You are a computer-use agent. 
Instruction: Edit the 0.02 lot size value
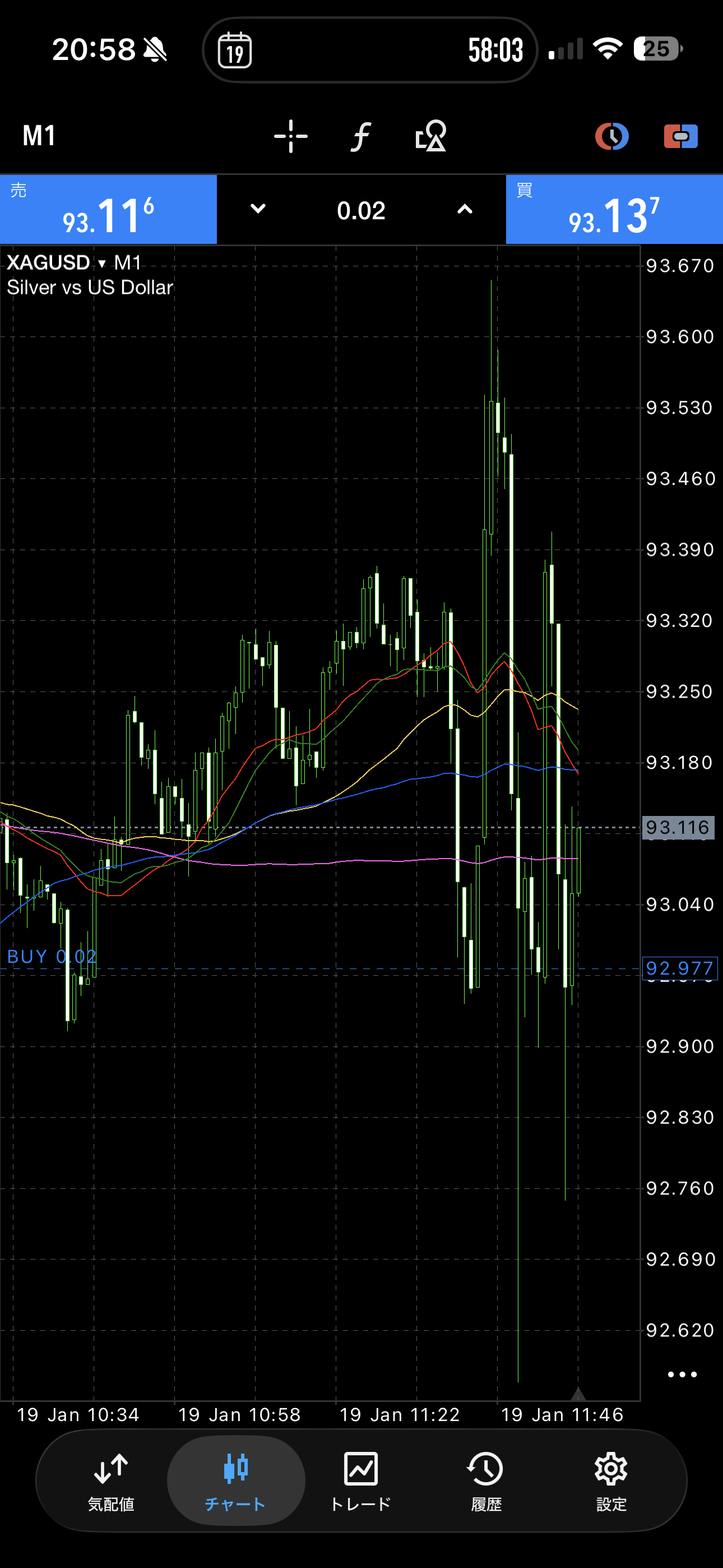tap(361, 211)
